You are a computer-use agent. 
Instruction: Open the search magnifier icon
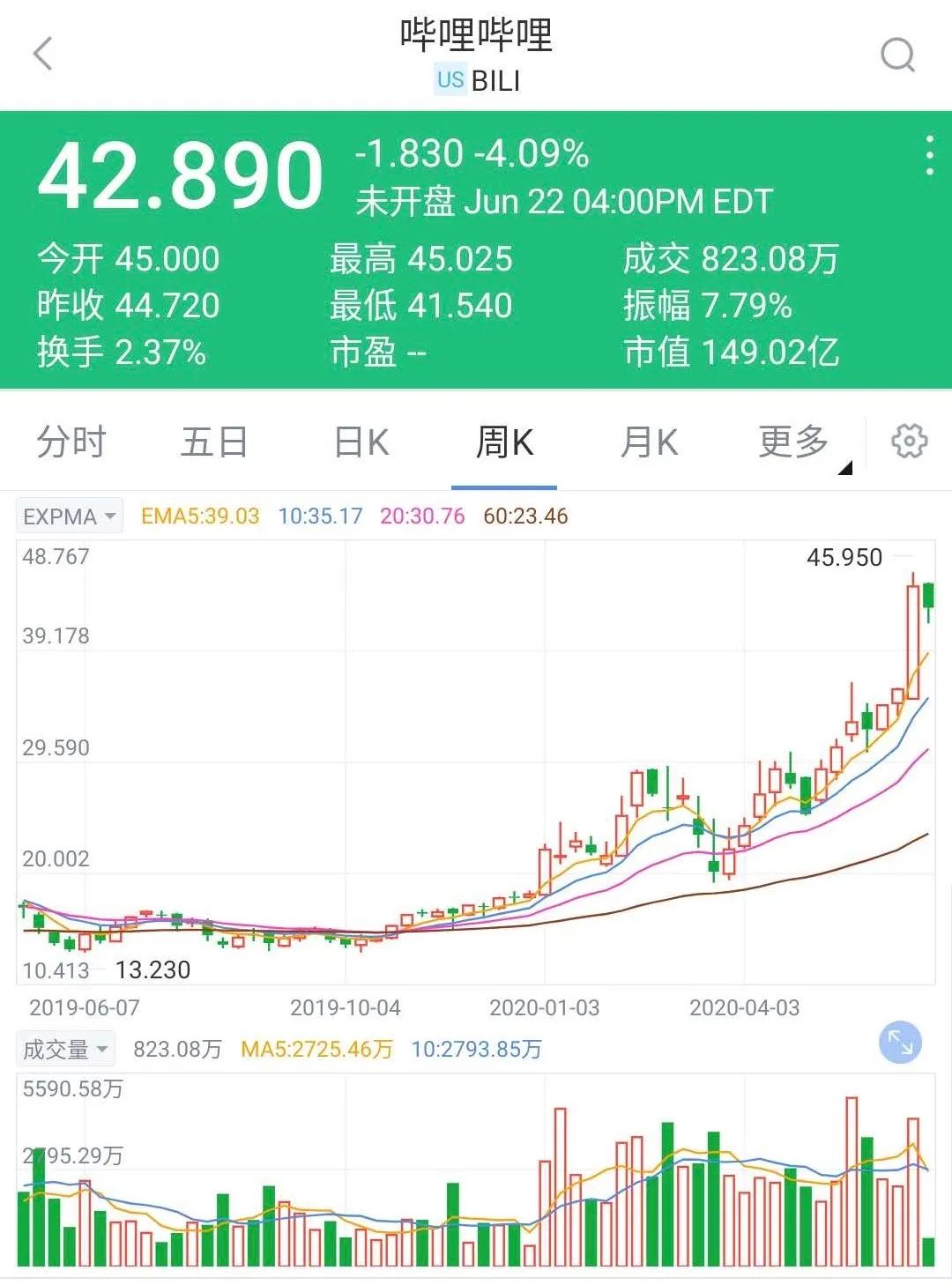click(x=897, y=56)
